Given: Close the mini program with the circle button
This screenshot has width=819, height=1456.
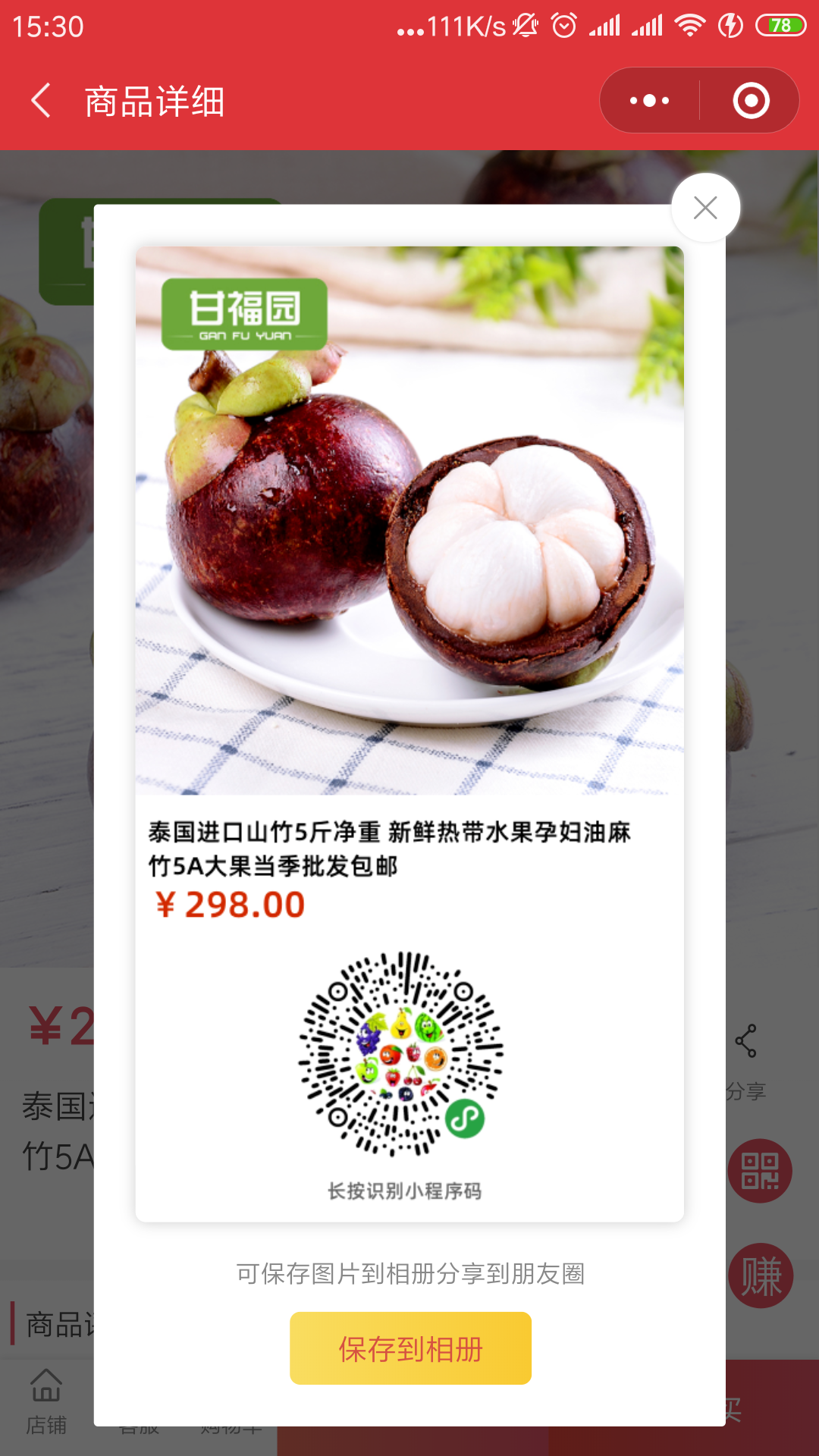Looking at the screenshot, I should click(751, 101).
